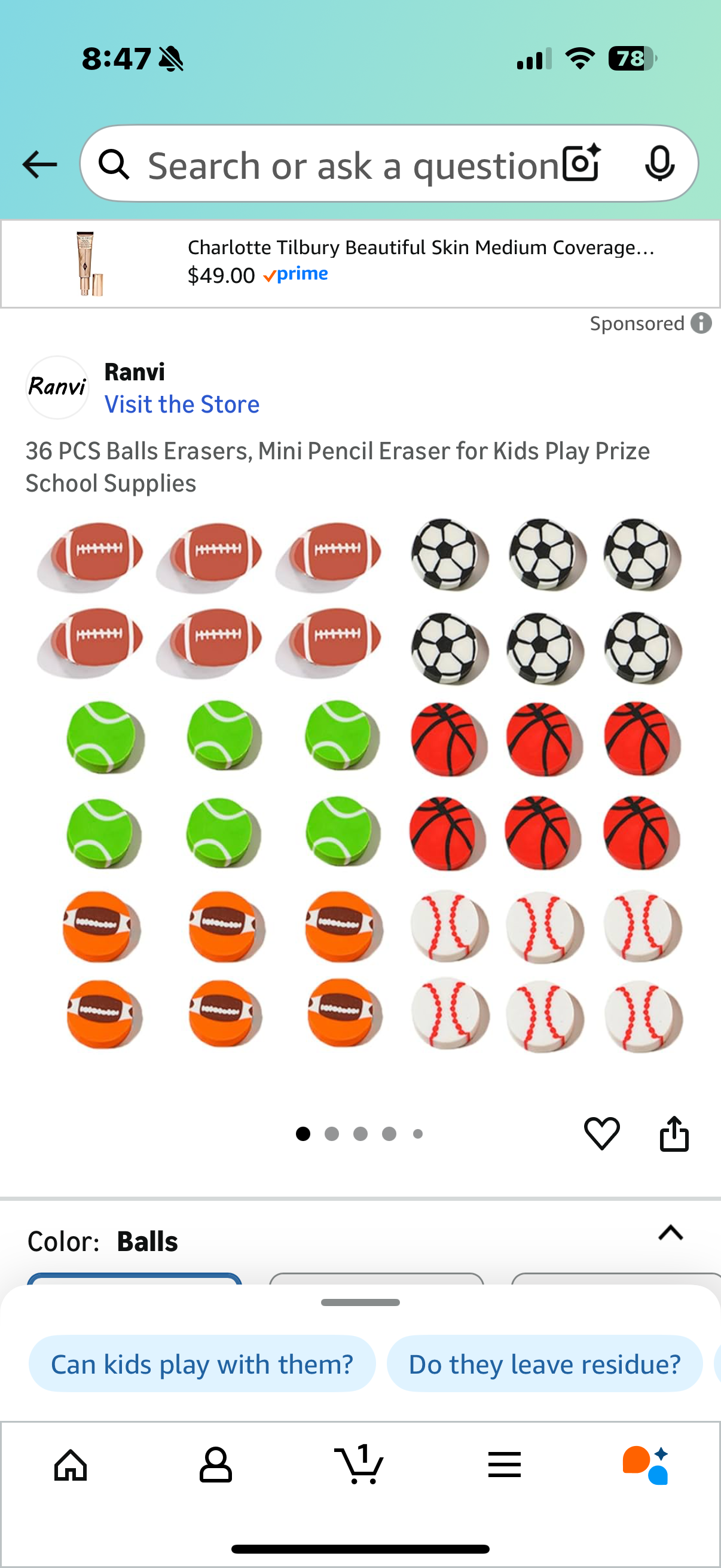
Task: Open the hamburger menu tab
Action: pos(505,1465)
